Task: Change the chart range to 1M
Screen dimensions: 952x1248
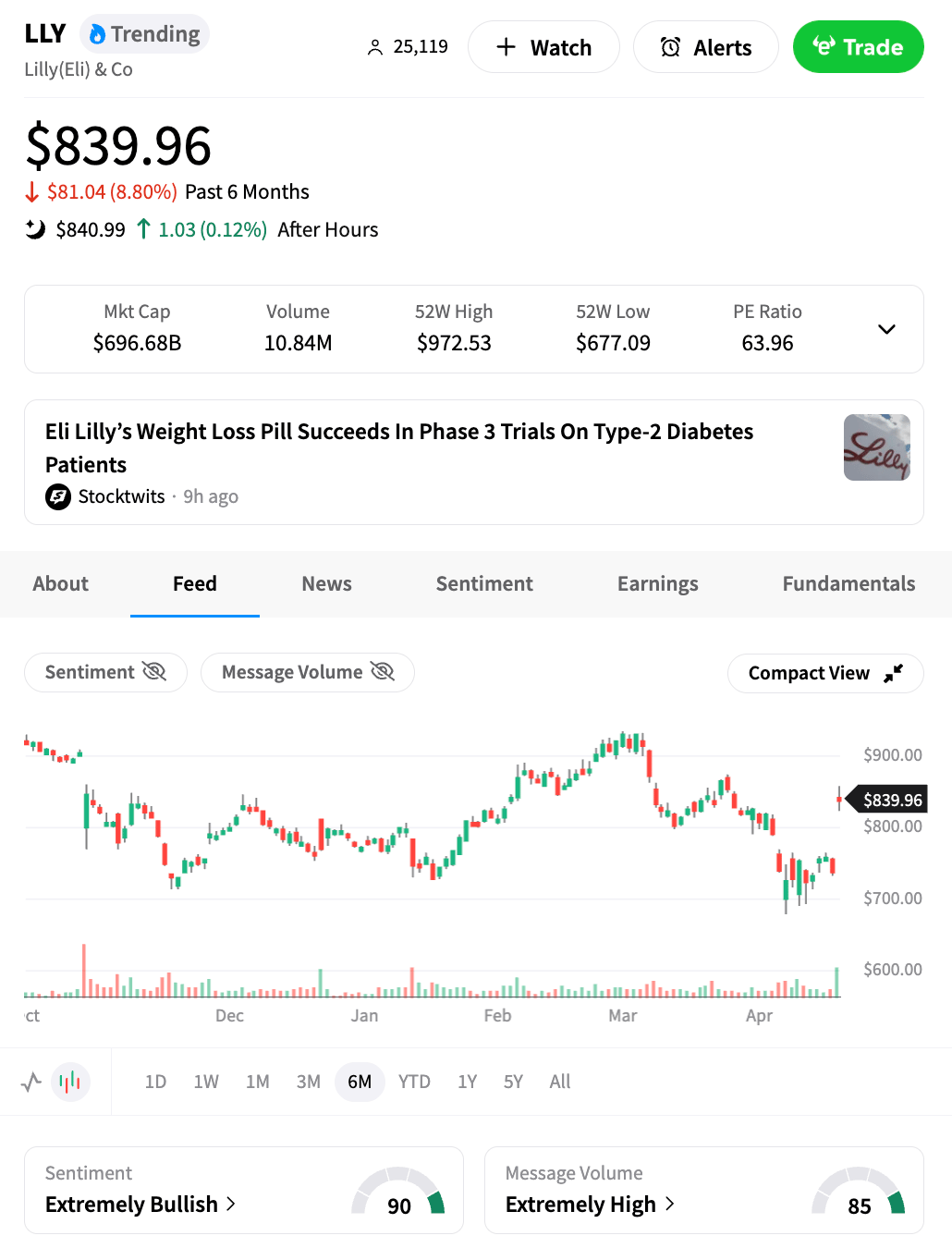Action: click(258, 1082)
